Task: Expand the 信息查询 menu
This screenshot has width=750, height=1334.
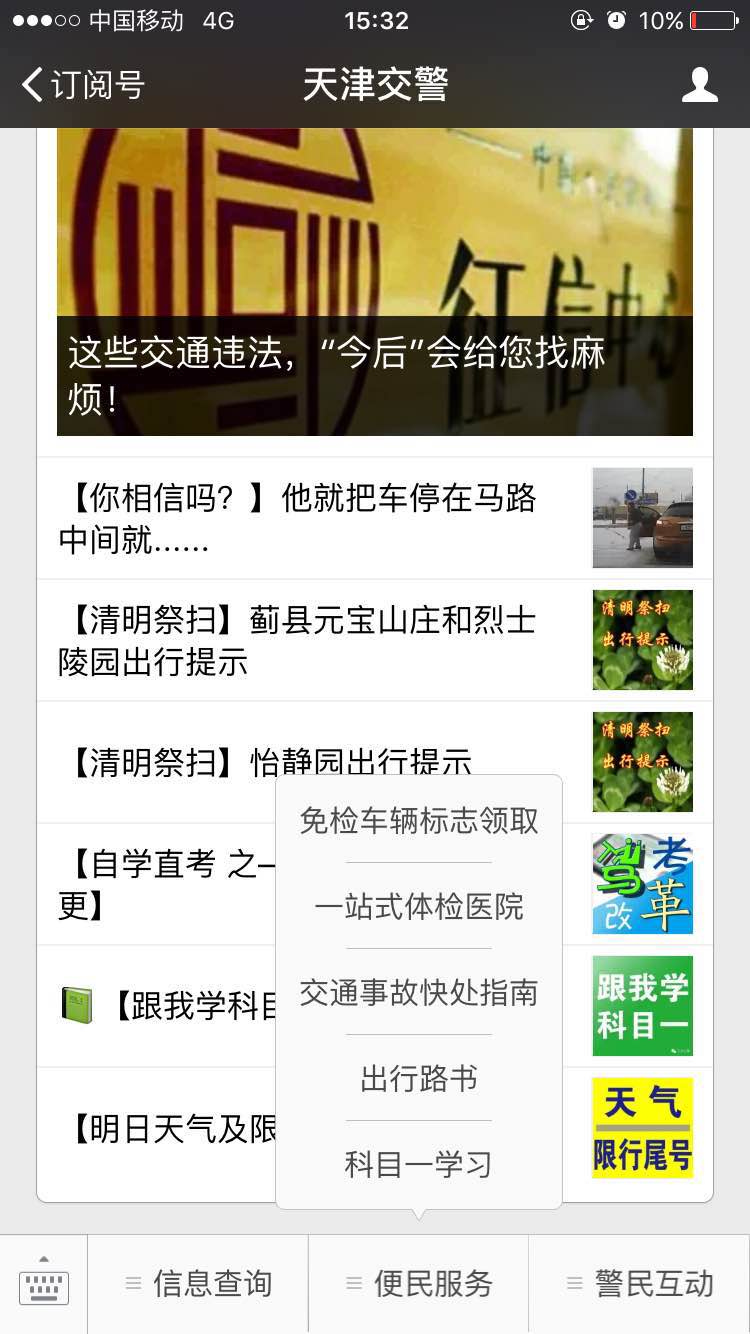Action: click(197, 1283)
